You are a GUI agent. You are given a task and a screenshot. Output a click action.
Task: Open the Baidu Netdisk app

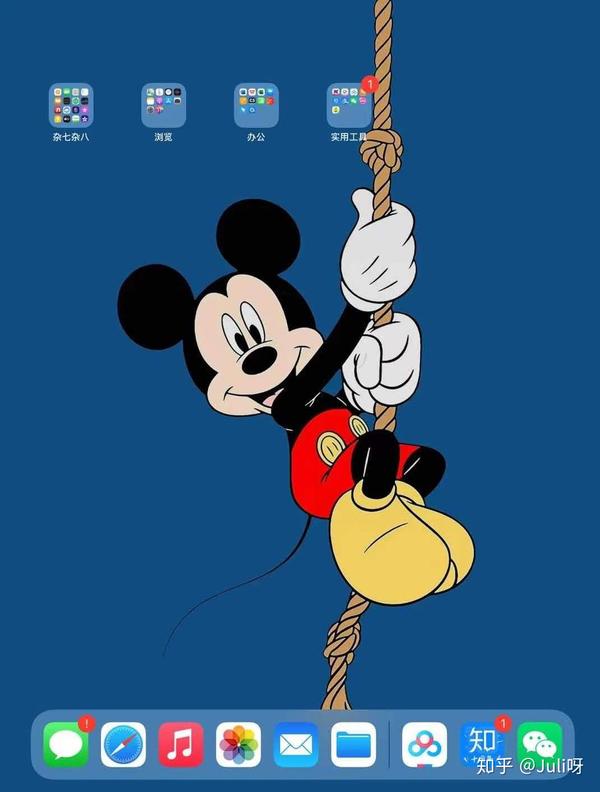pos(424,745)
